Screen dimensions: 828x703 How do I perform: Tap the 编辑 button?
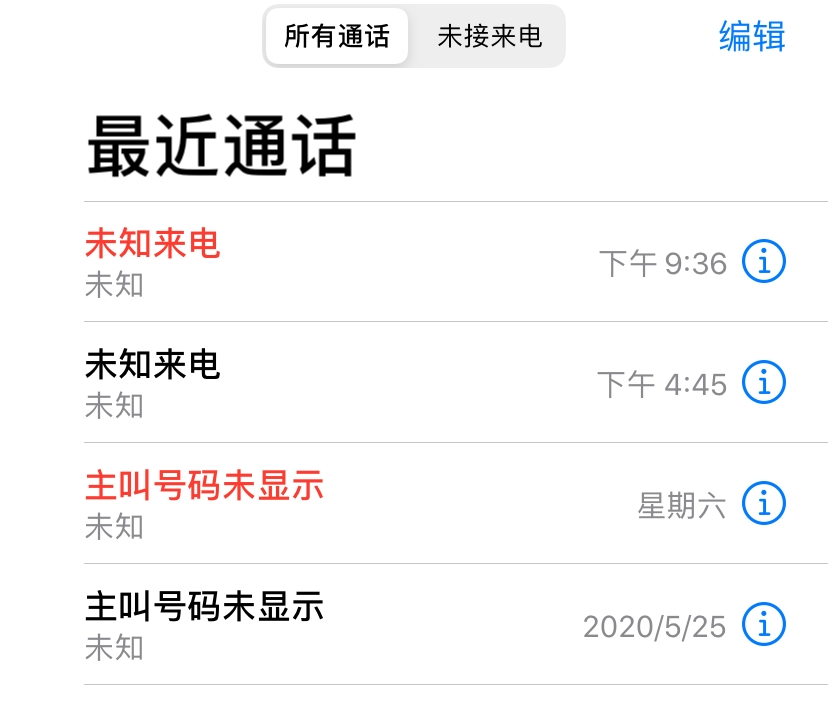[752, 37]
